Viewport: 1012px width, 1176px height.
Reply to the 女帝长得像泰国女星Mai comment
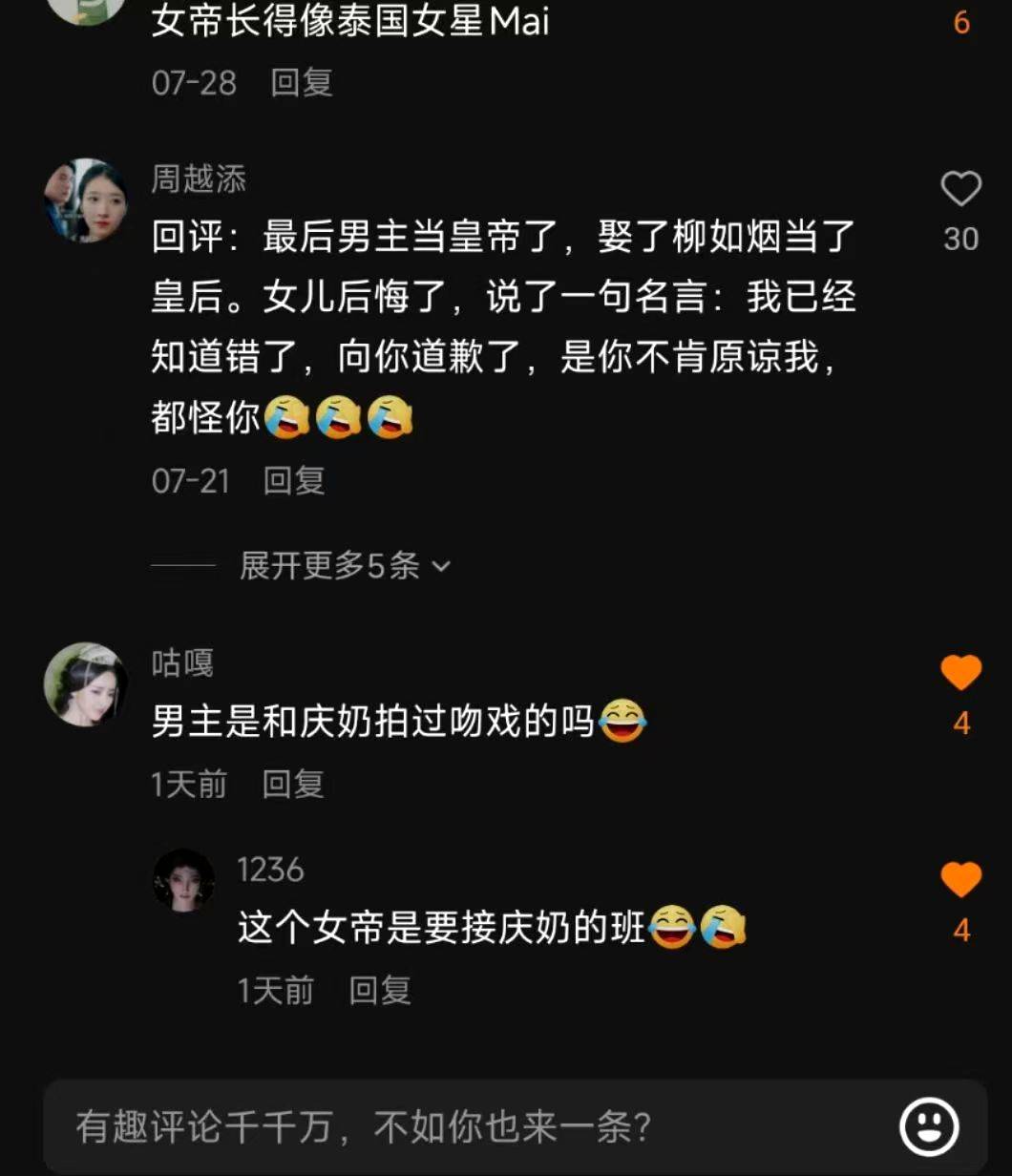point(302,83)
